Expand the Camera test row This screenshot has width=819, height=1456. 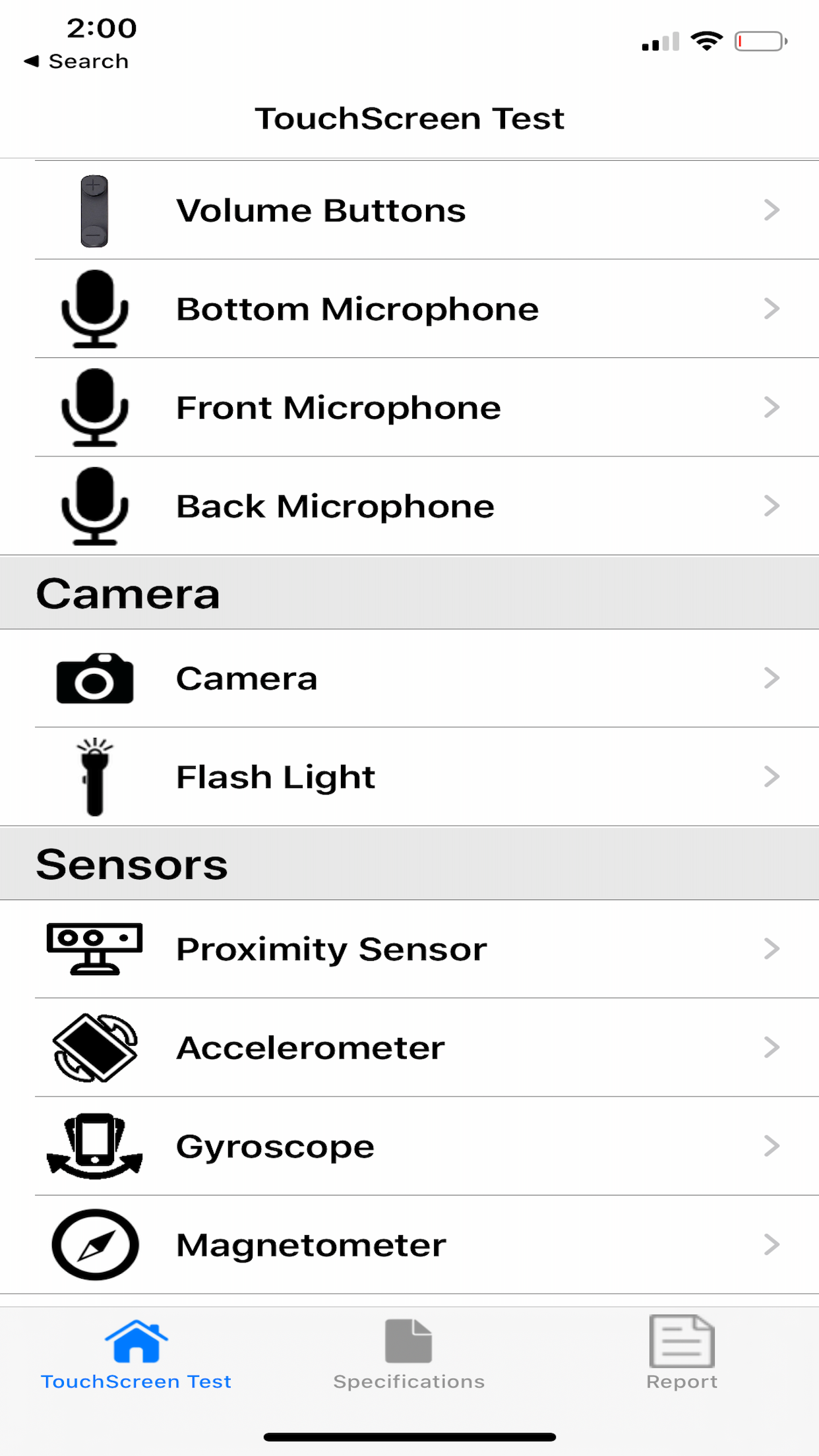coord(772,677)
